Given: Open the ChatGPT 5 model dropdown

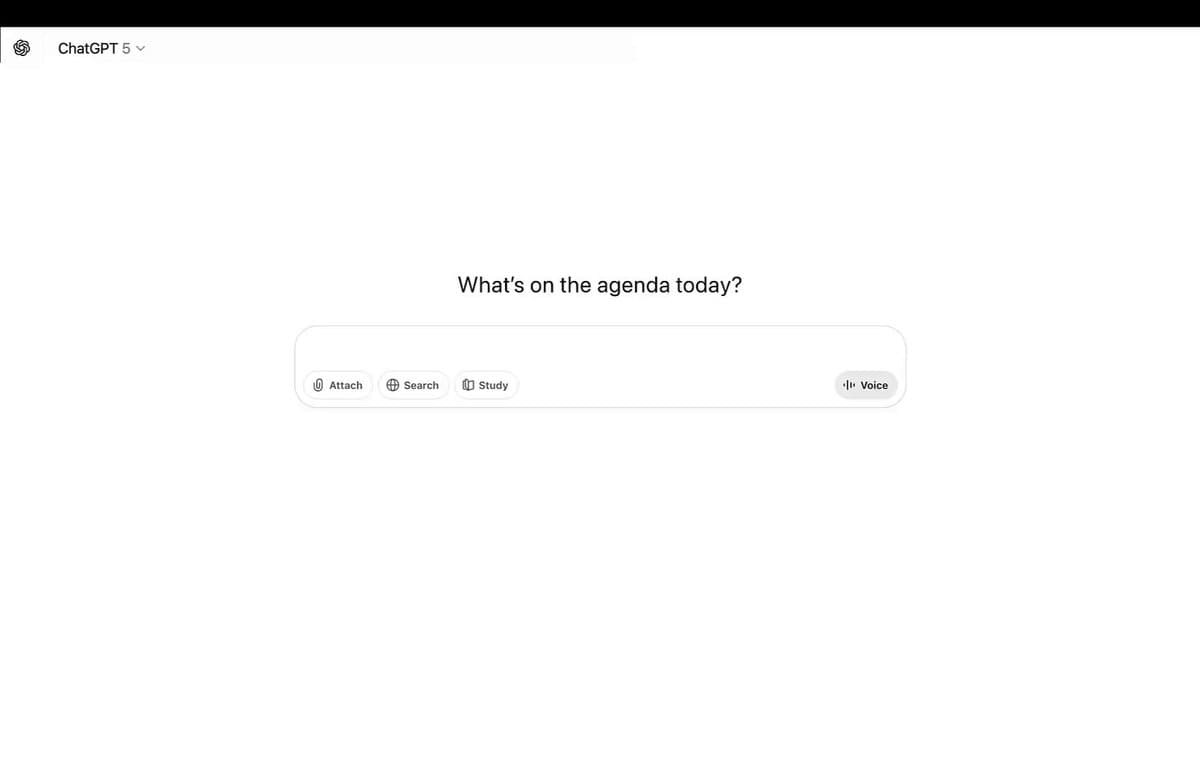Looking at the screenshot, I should point(101,48).
